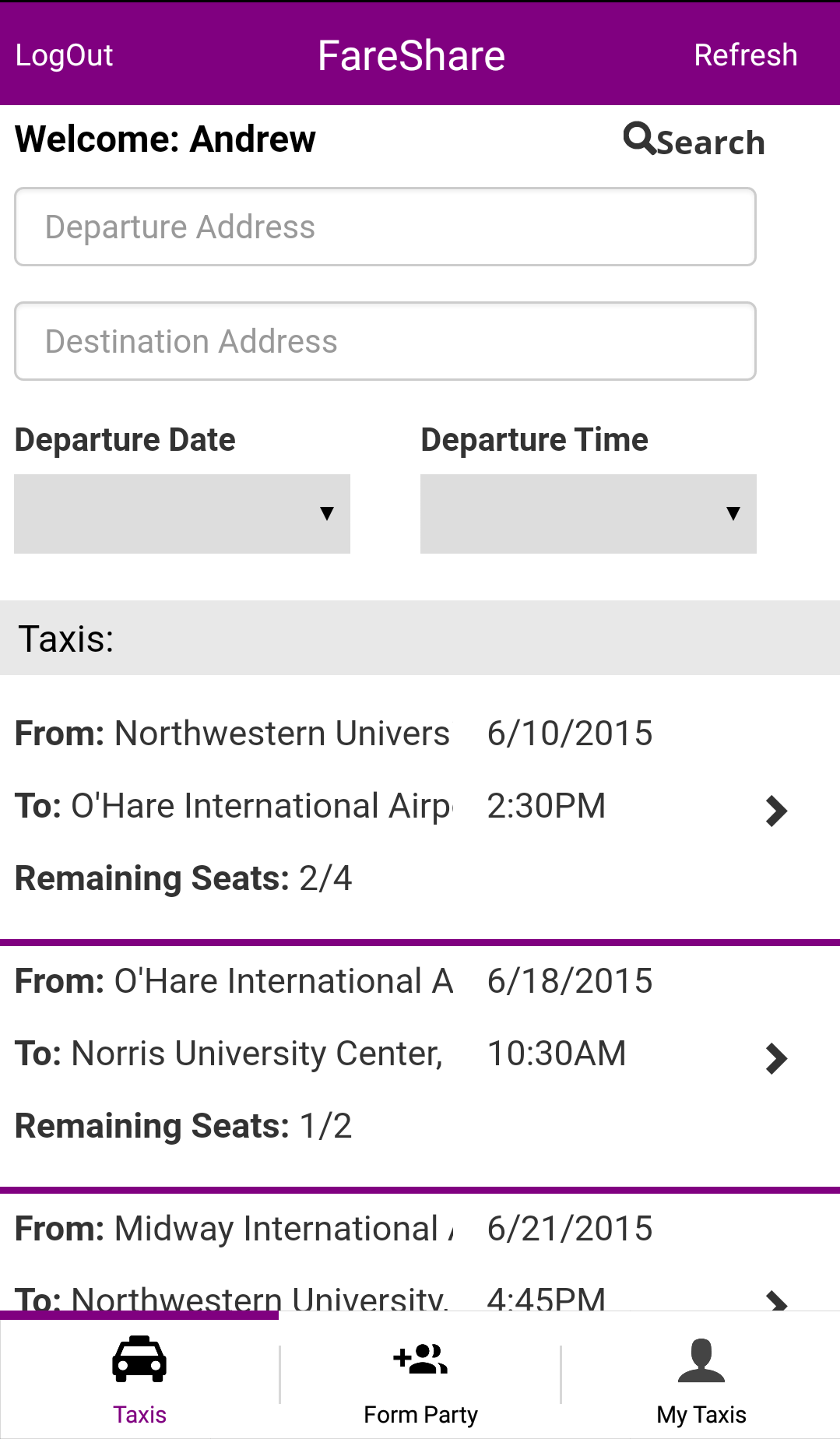
Task: Switch to the Taxis tab
Action: pos(140,1377)
